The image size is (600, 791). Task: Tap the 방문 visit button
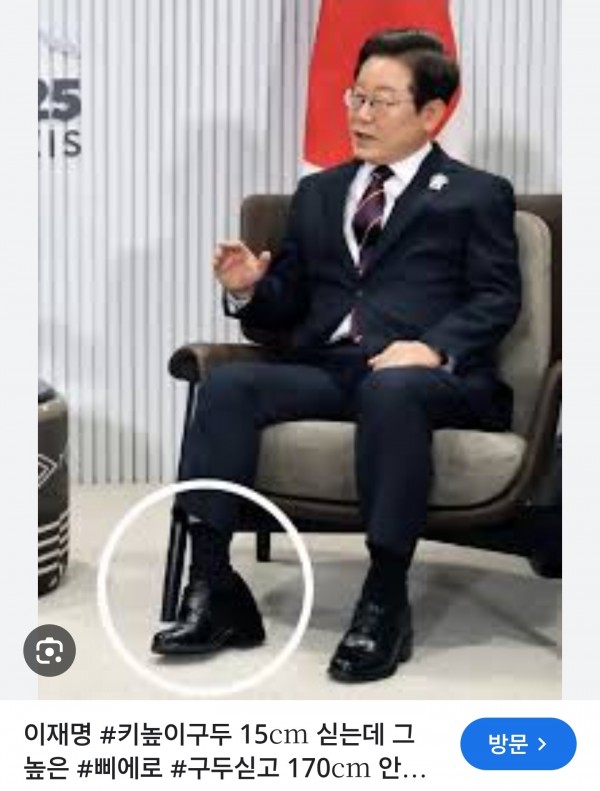click(518, 744)
